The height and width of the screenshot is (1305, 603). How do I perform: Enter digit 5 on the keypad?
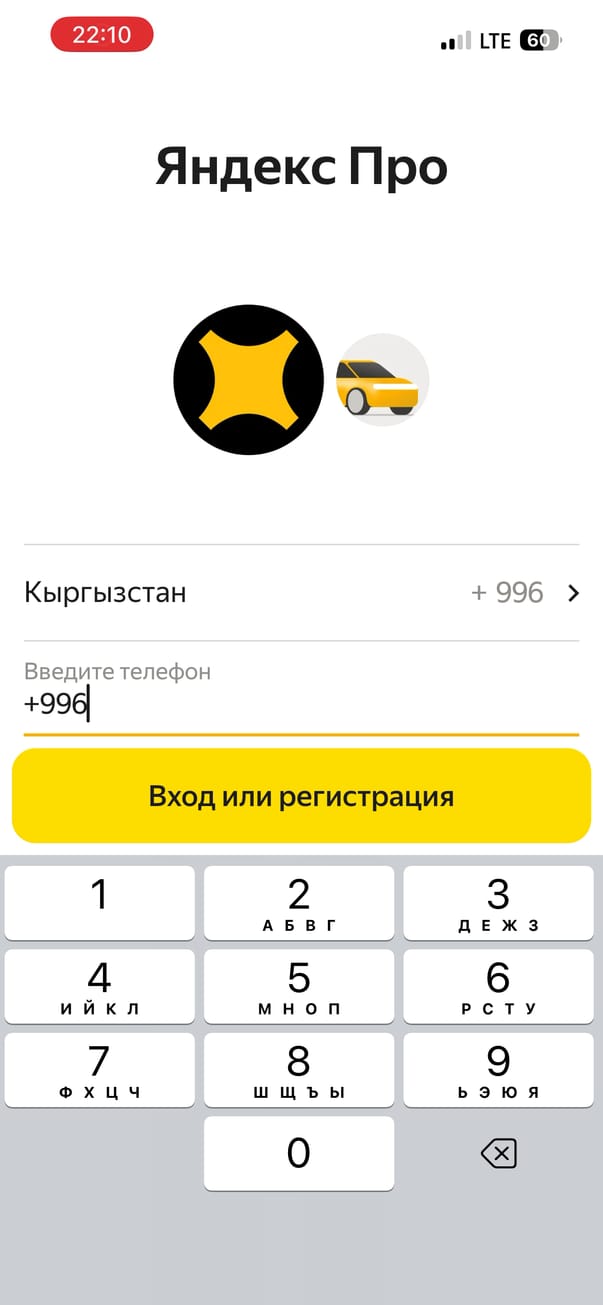pos(298,986)
